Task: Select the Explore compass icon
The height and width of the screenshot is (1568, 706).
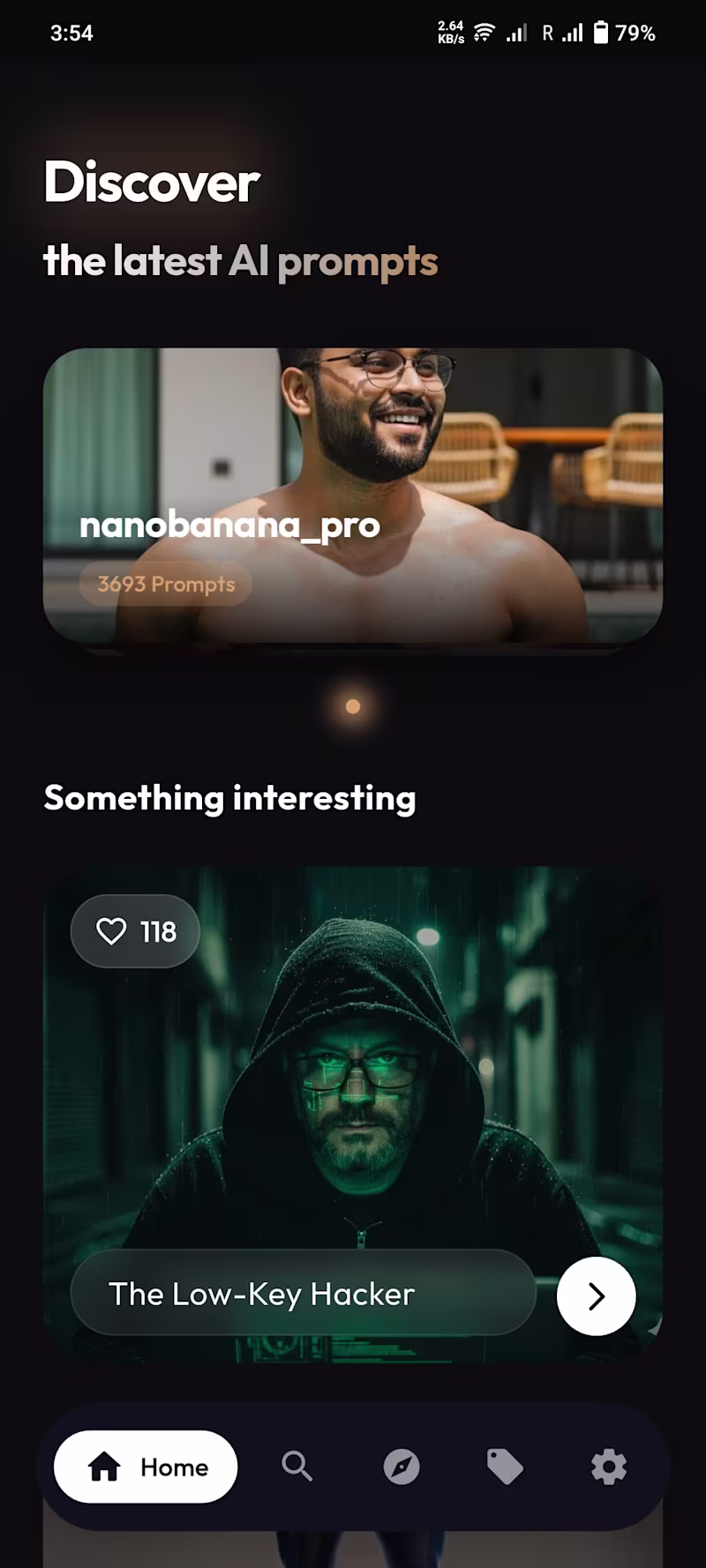Action: click(401, 1467)
